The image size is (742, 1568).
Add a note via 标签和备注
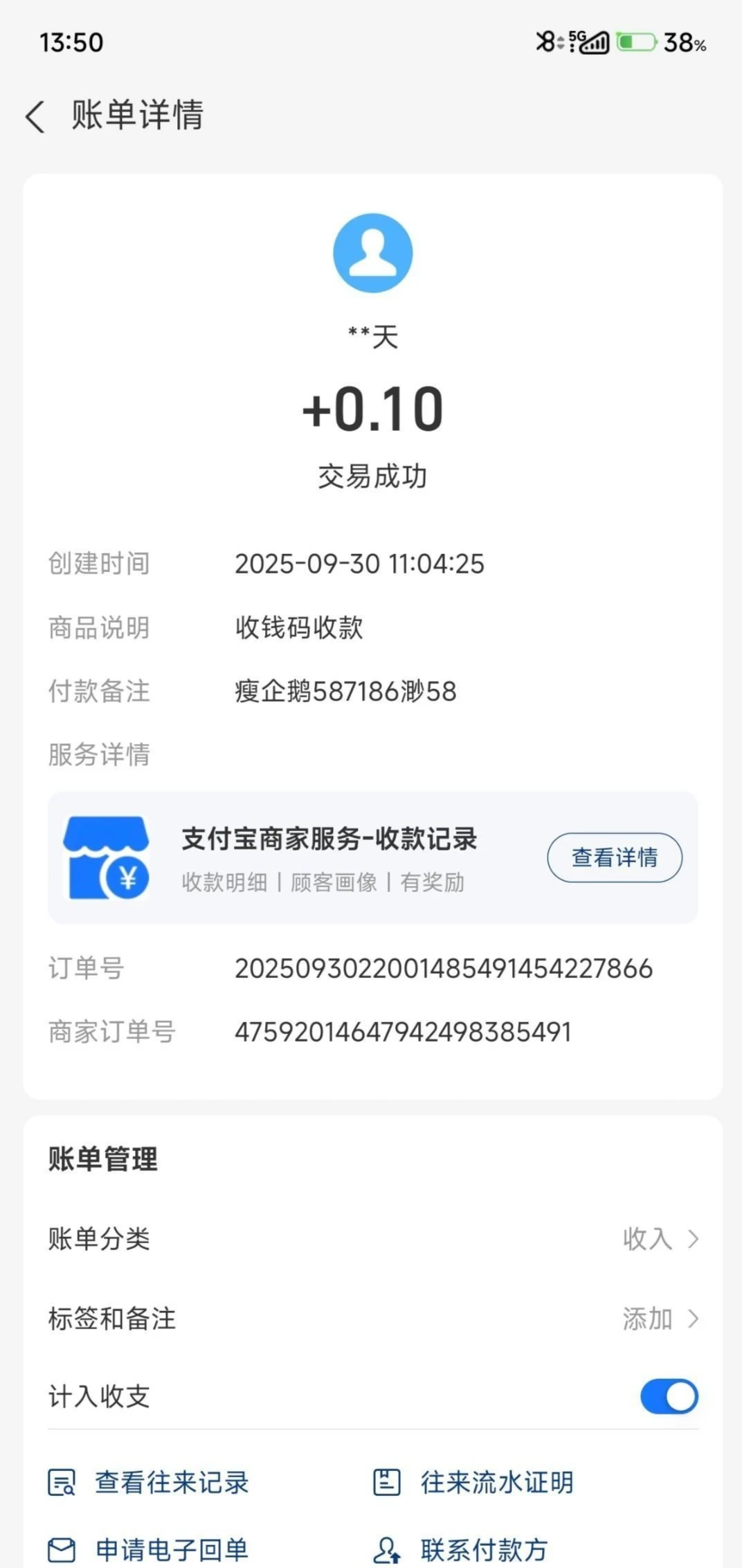[372, 1319]
